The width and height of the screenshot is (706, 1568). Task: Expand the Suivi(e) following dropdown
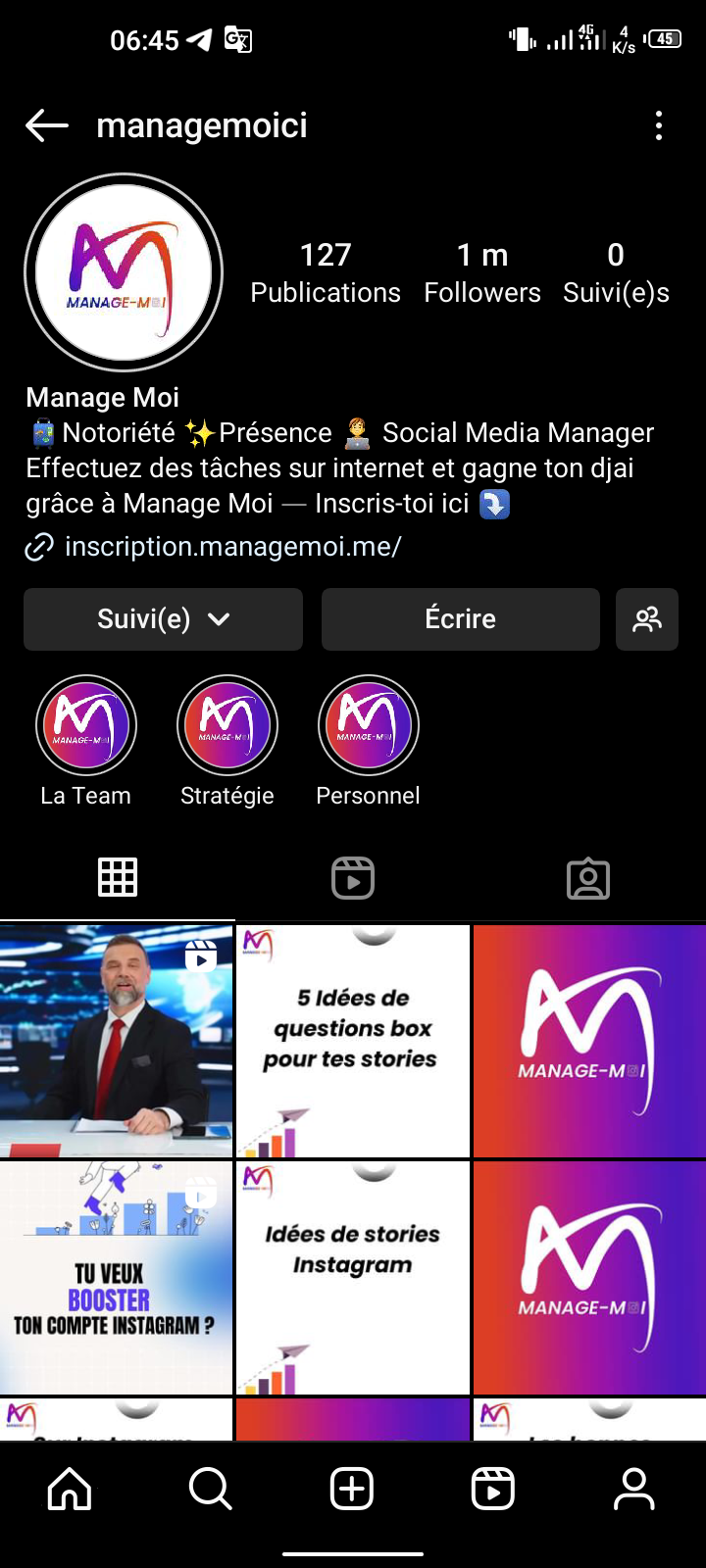163,619
